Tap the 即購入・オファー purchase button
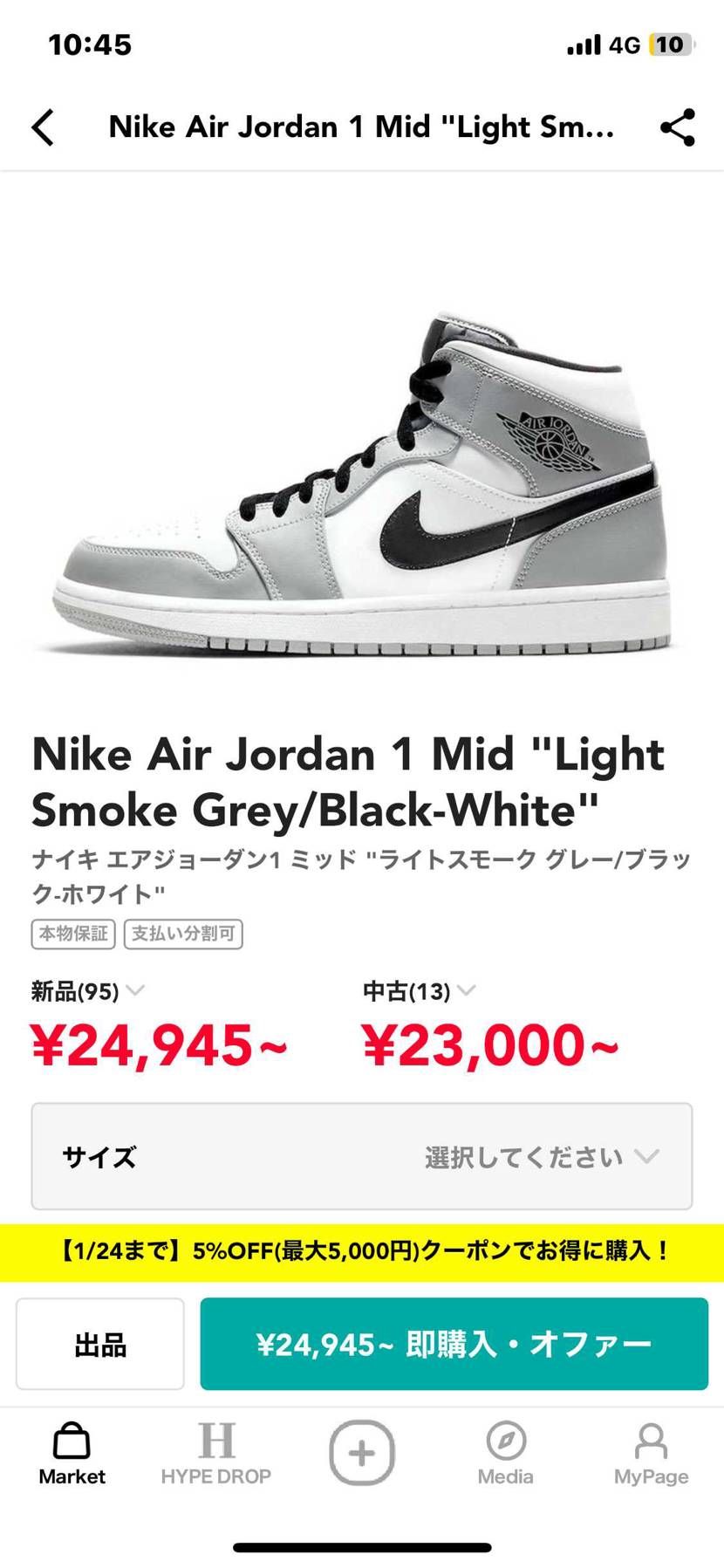The height and width of the screenshot is (1568, 724). click(456, 1344)
